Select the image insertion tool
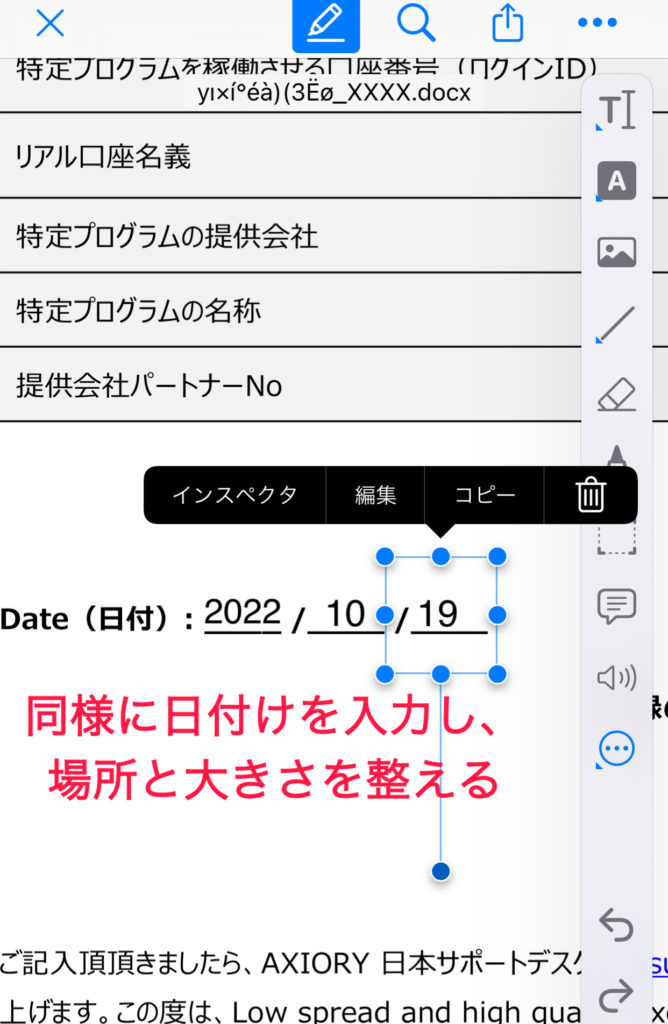668x1024 pixels. [x=616, y=252]
